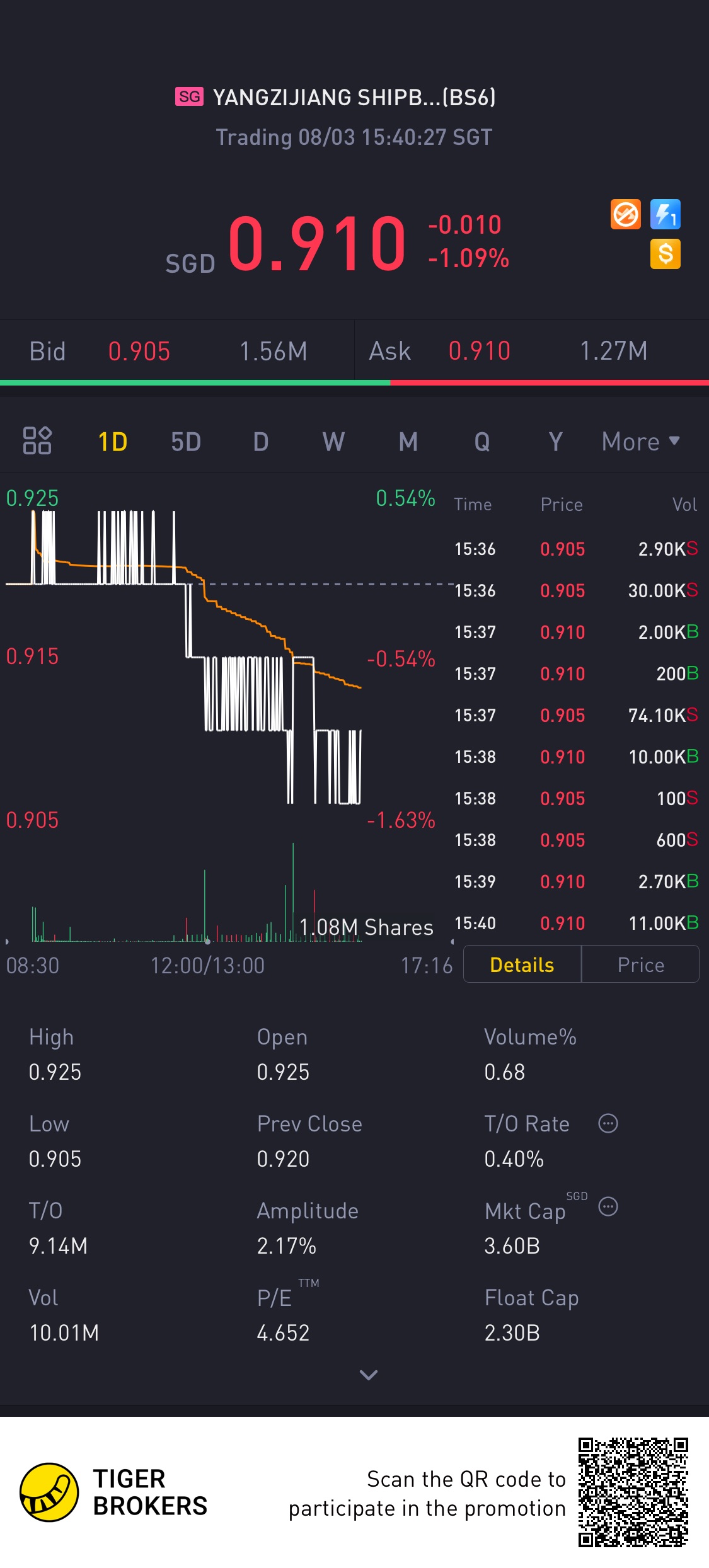Tap the blue lightning quick-trade badge
Screen dimensions: 709x1568
(665, 214)
